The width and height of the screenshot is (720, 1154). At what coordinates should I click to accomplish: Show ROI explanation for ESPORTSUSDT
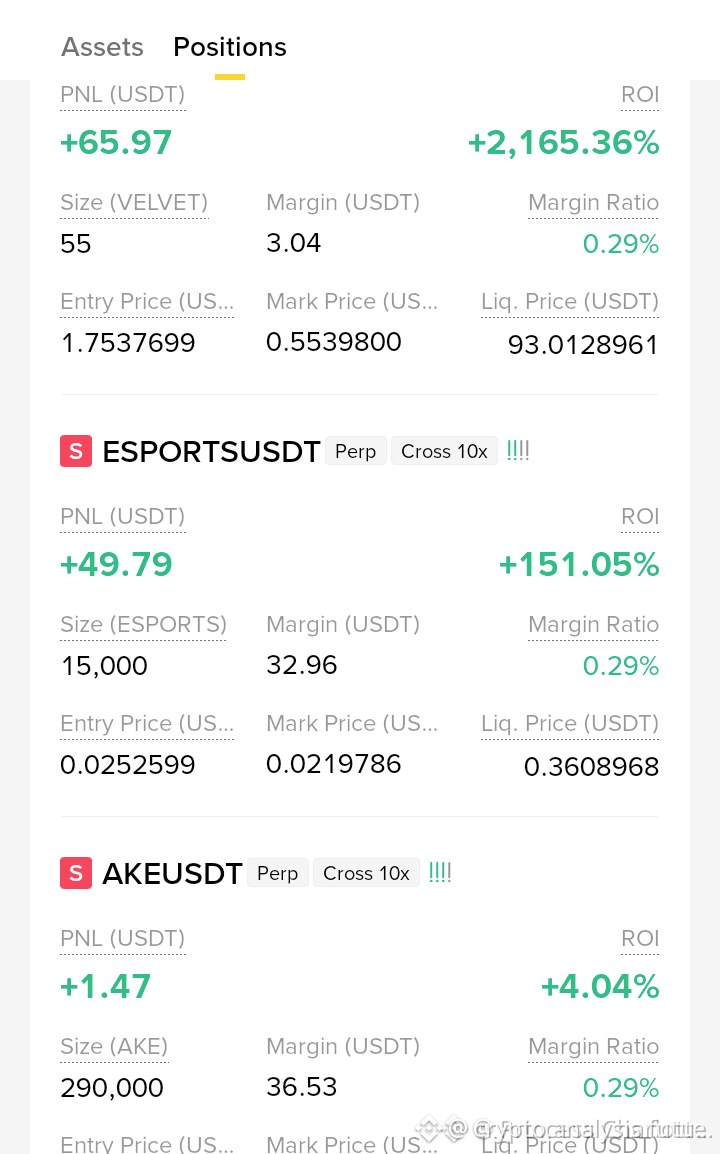coord(640,517)
